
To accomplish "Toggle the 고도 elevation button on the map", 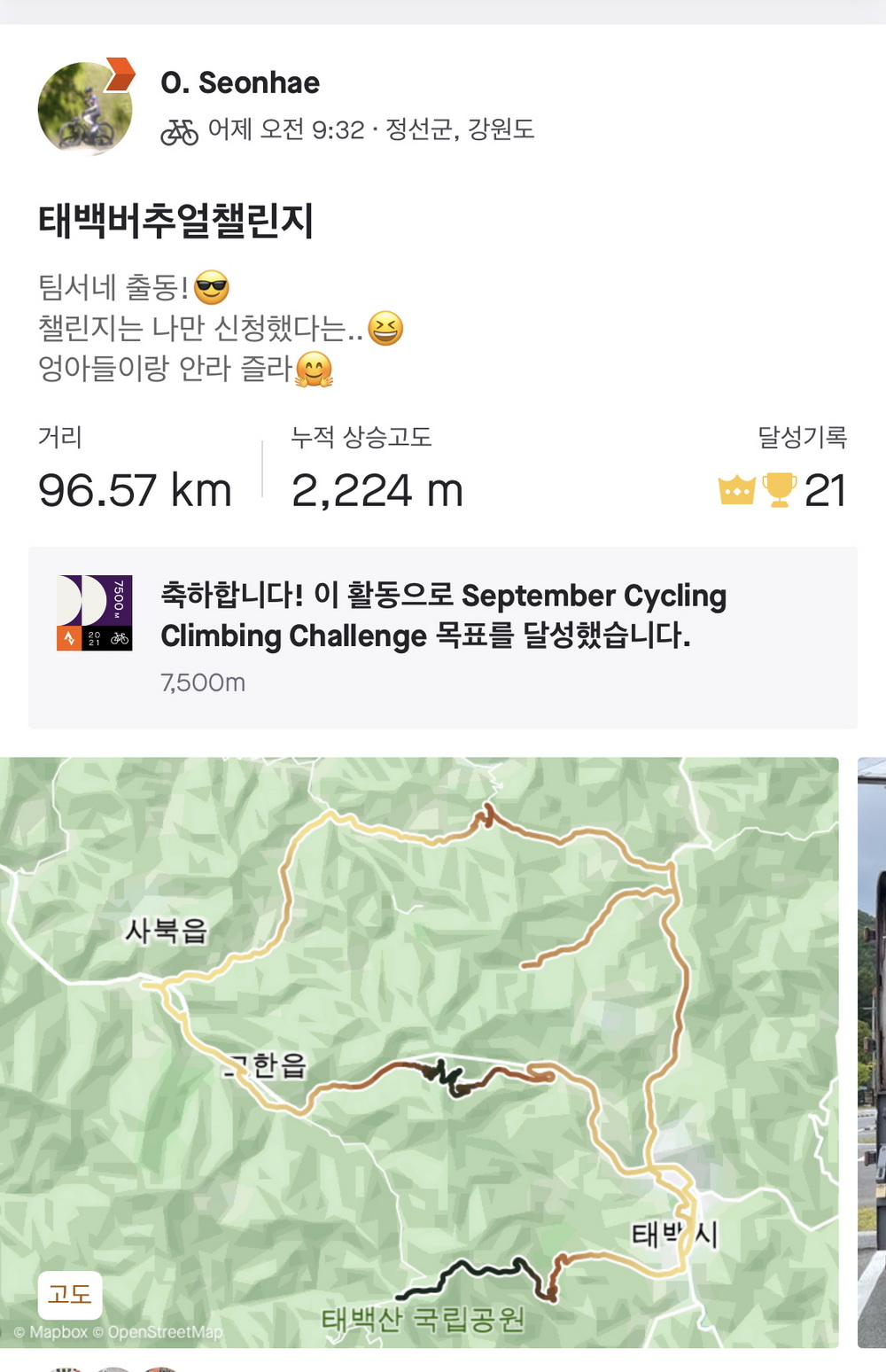I will coord(70,1295).
